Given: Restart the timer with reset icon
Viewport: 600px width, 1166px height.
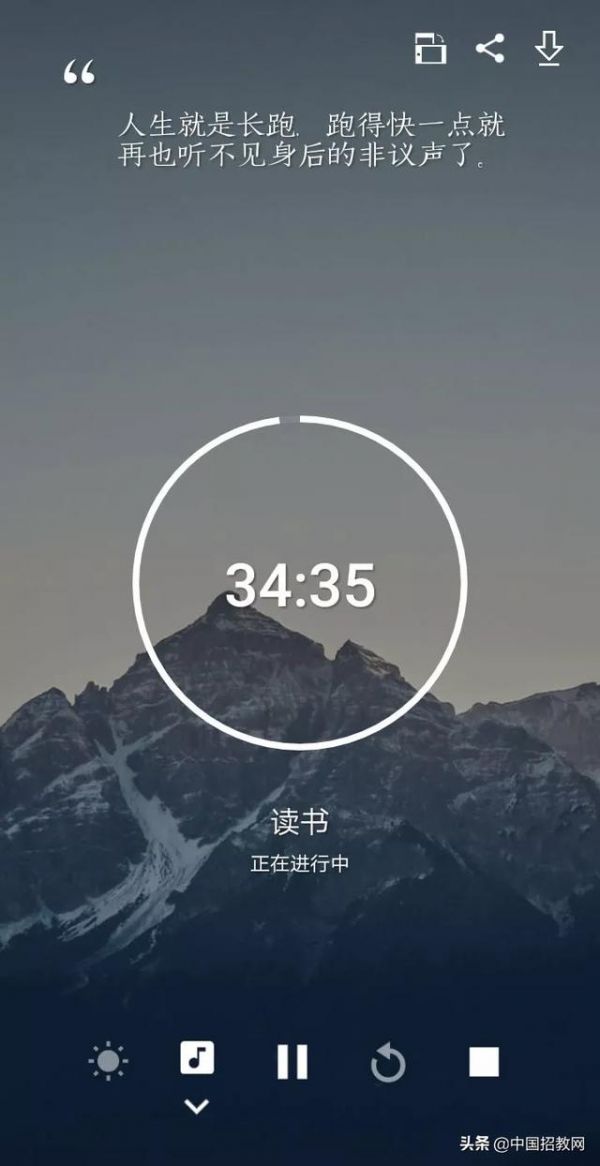Looking at the screenshot, I should pos(388,1063).
